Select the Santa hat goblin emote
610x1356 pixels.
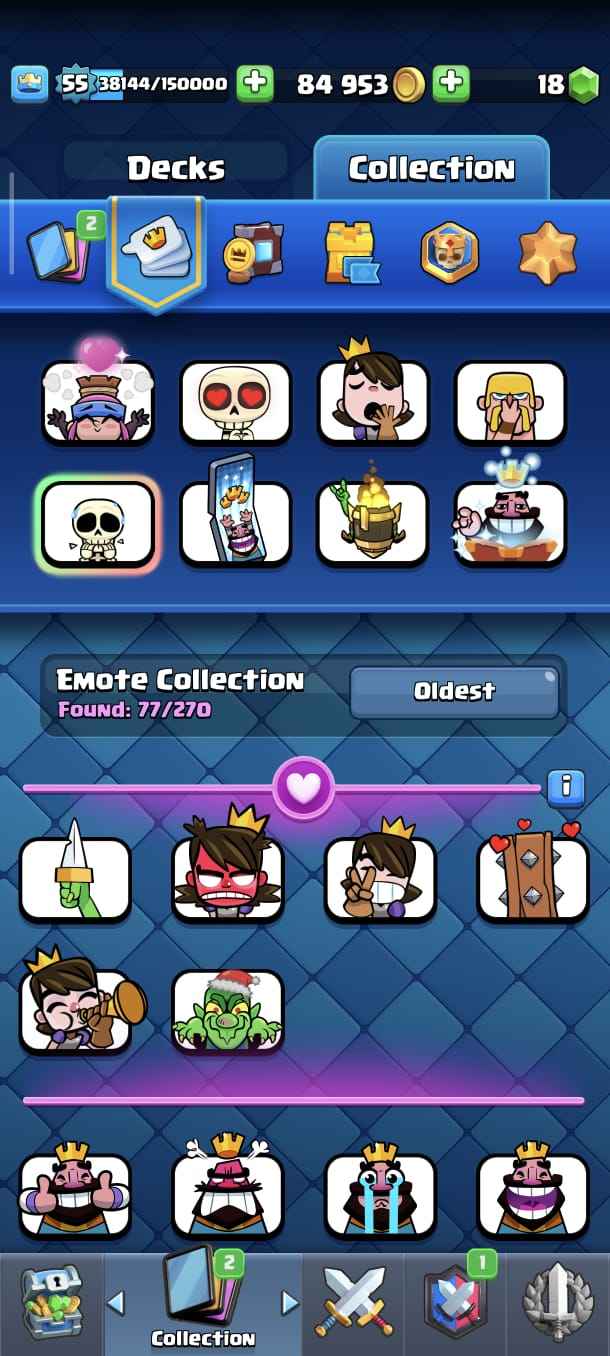click(x=227, y=1010)
